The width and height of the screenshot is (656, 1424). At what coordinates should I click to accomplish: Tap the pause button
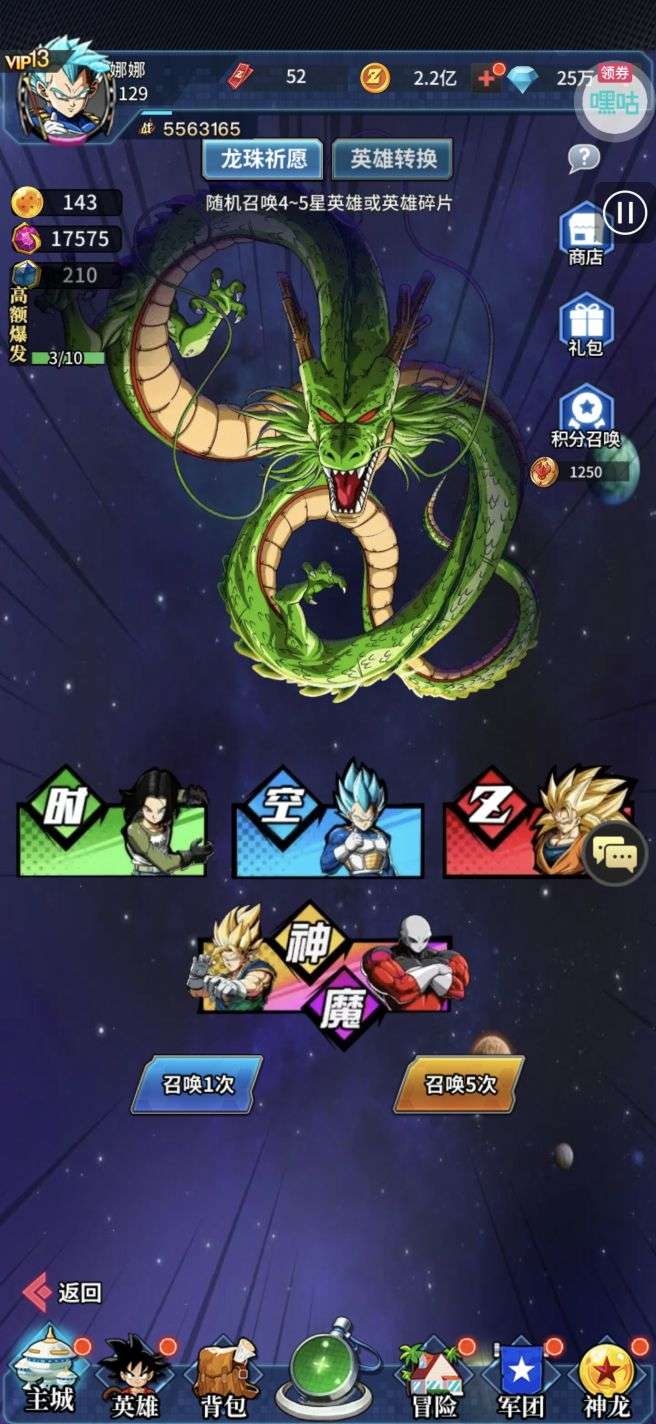coord(625,212)
